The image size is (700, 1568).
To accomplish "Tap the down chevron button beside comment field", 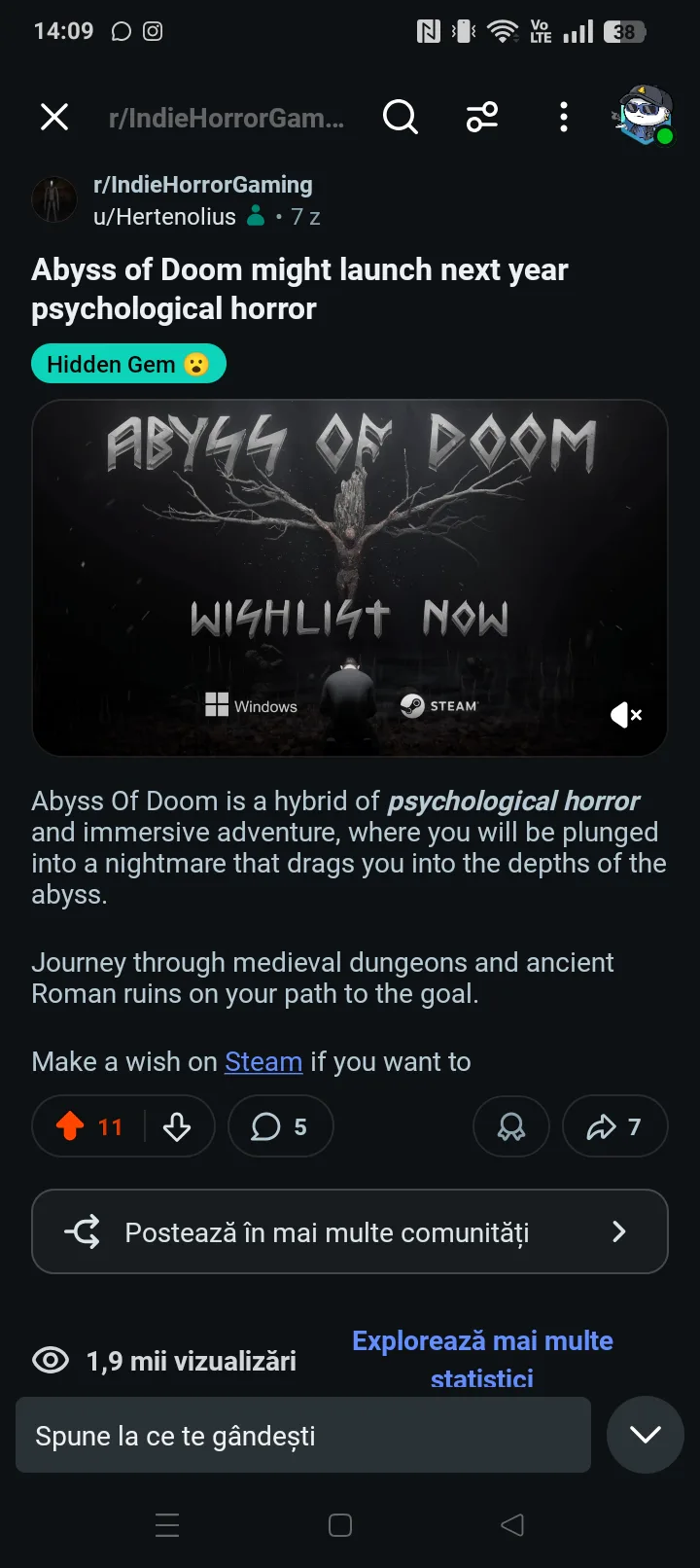I will [x=646, y=1435].
